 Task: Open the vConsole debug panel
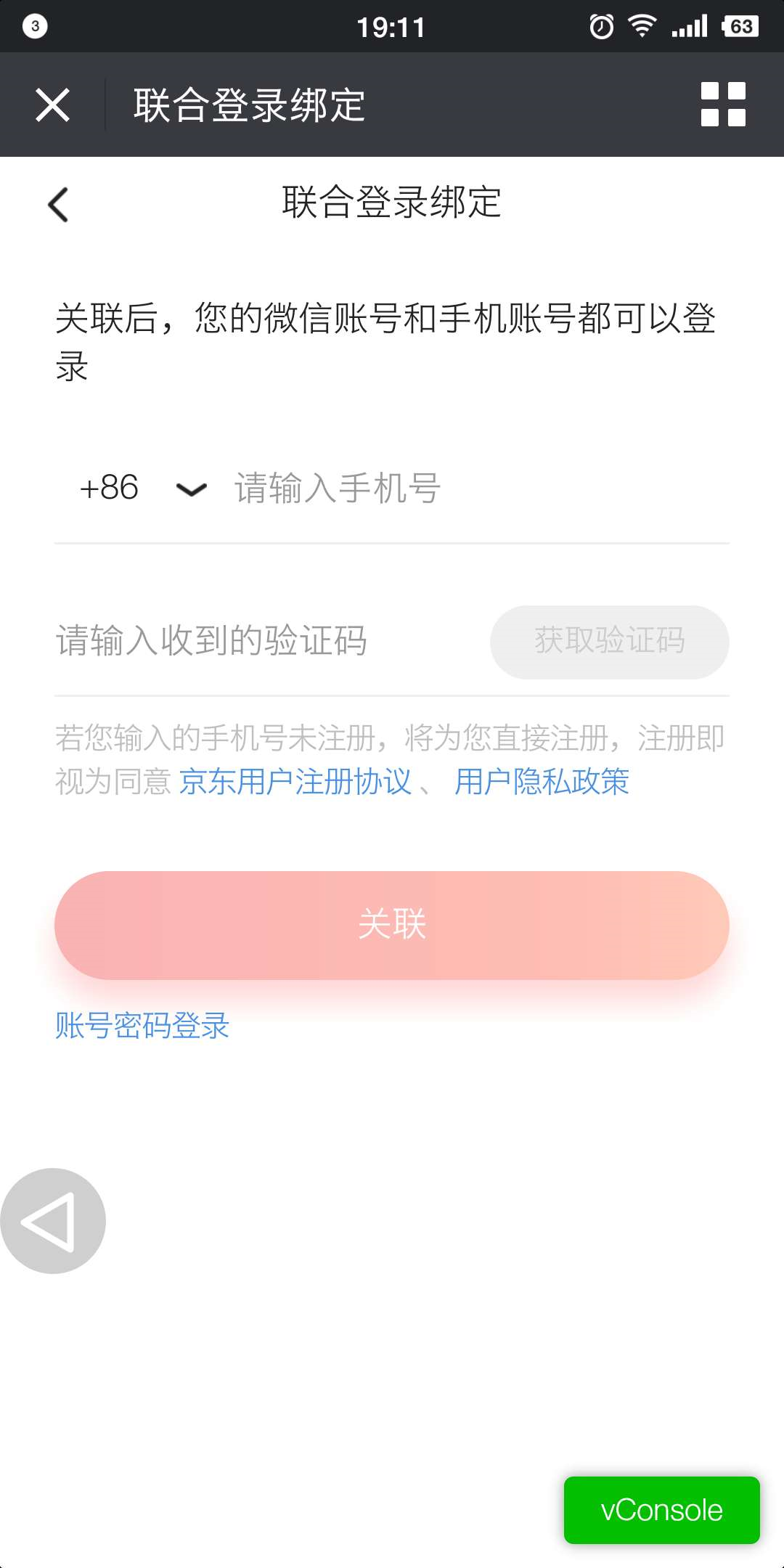pos(662,1510)
